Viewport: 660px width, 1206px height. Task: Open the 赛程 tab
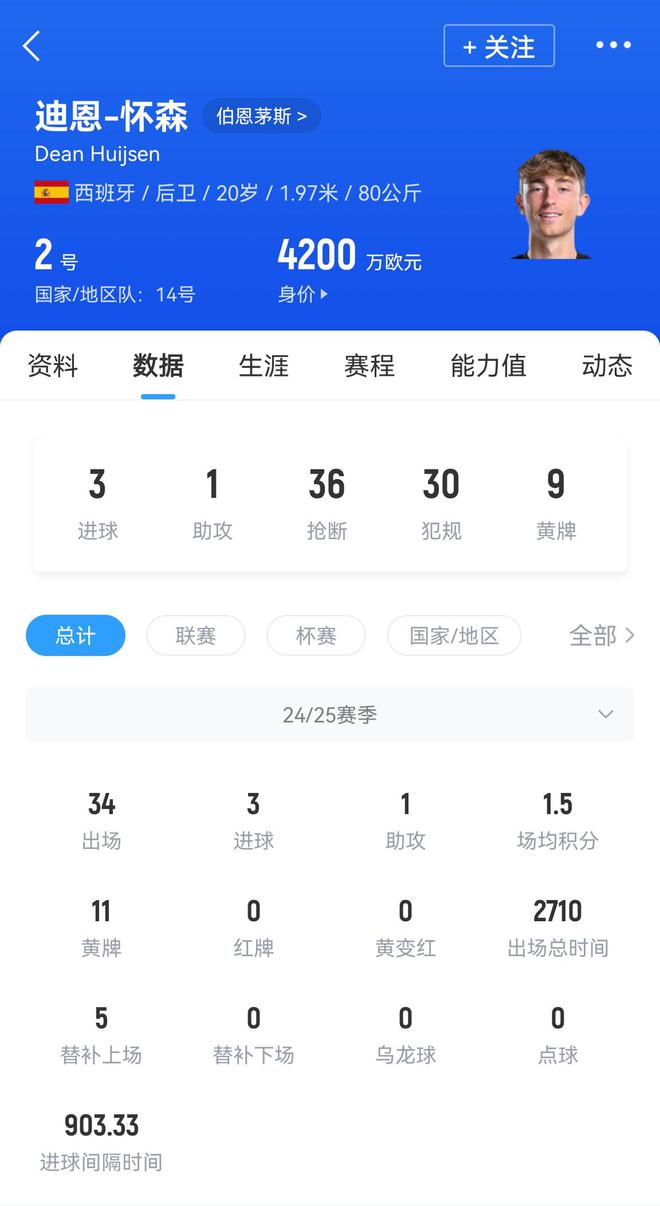370,366
